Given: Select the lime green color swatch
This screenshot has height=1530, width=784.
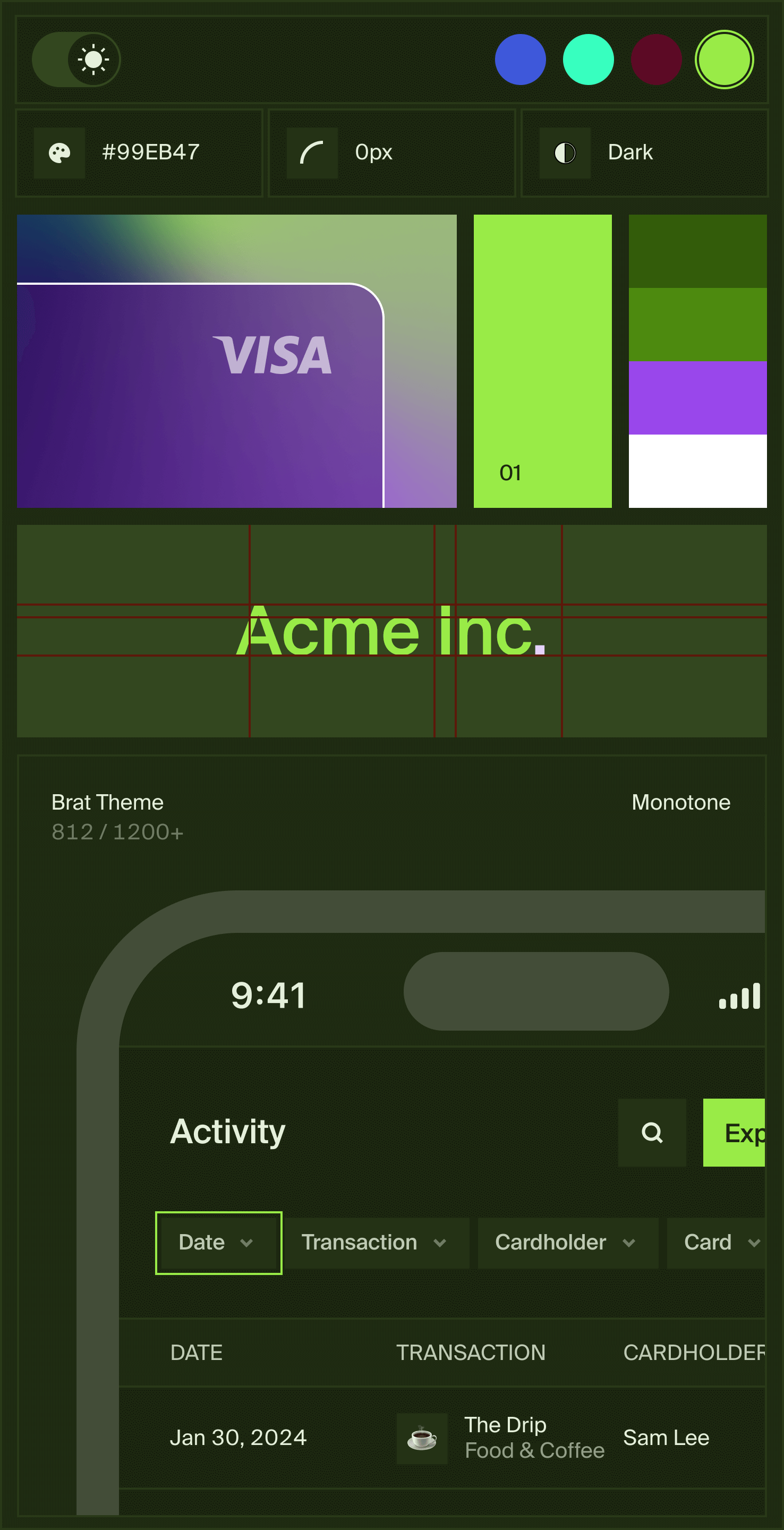Looking at the screenshot, I should click(724, 59).
